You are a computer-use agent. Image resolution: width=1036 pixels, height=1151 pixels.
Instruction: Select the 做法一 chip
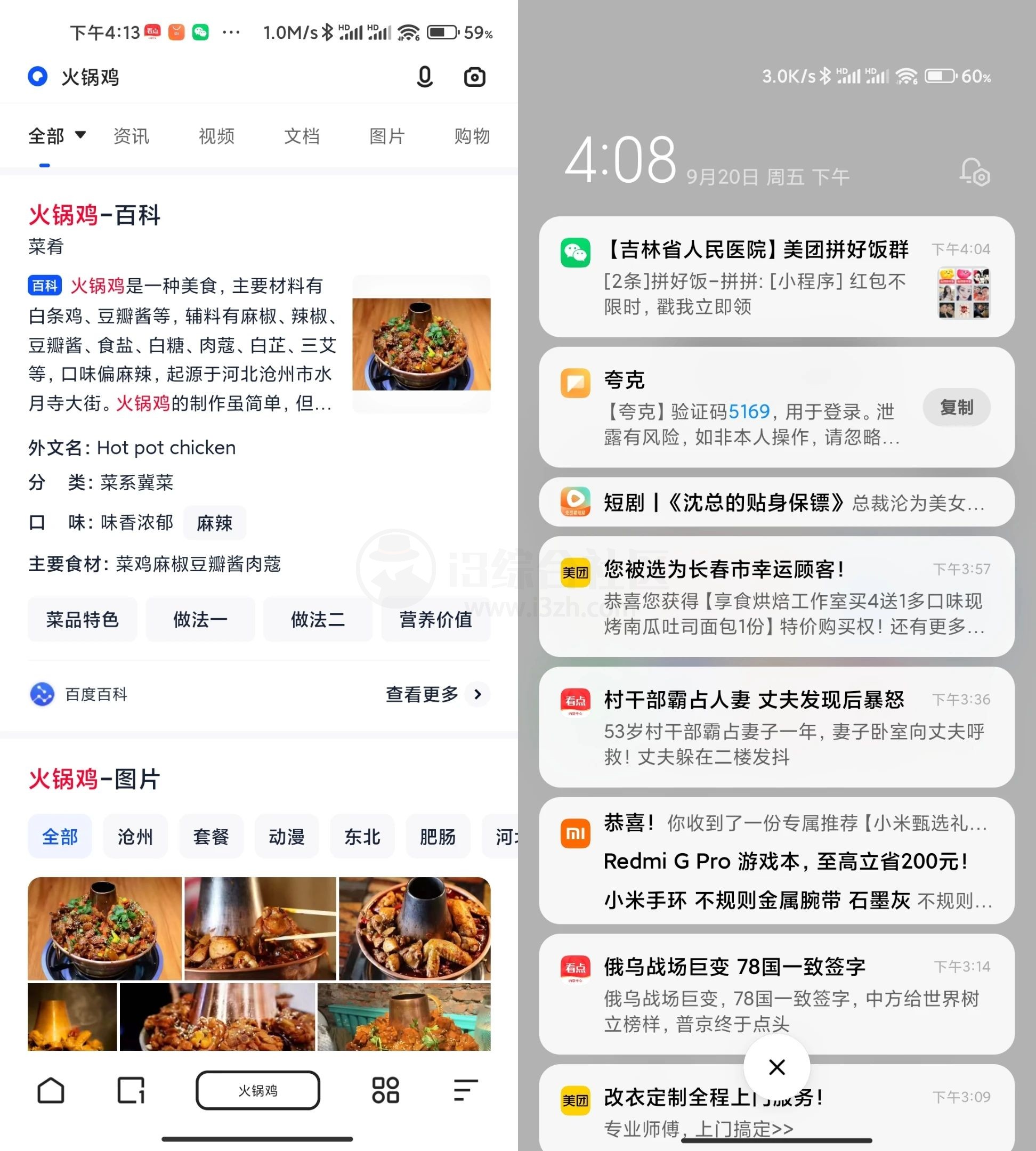200,619
